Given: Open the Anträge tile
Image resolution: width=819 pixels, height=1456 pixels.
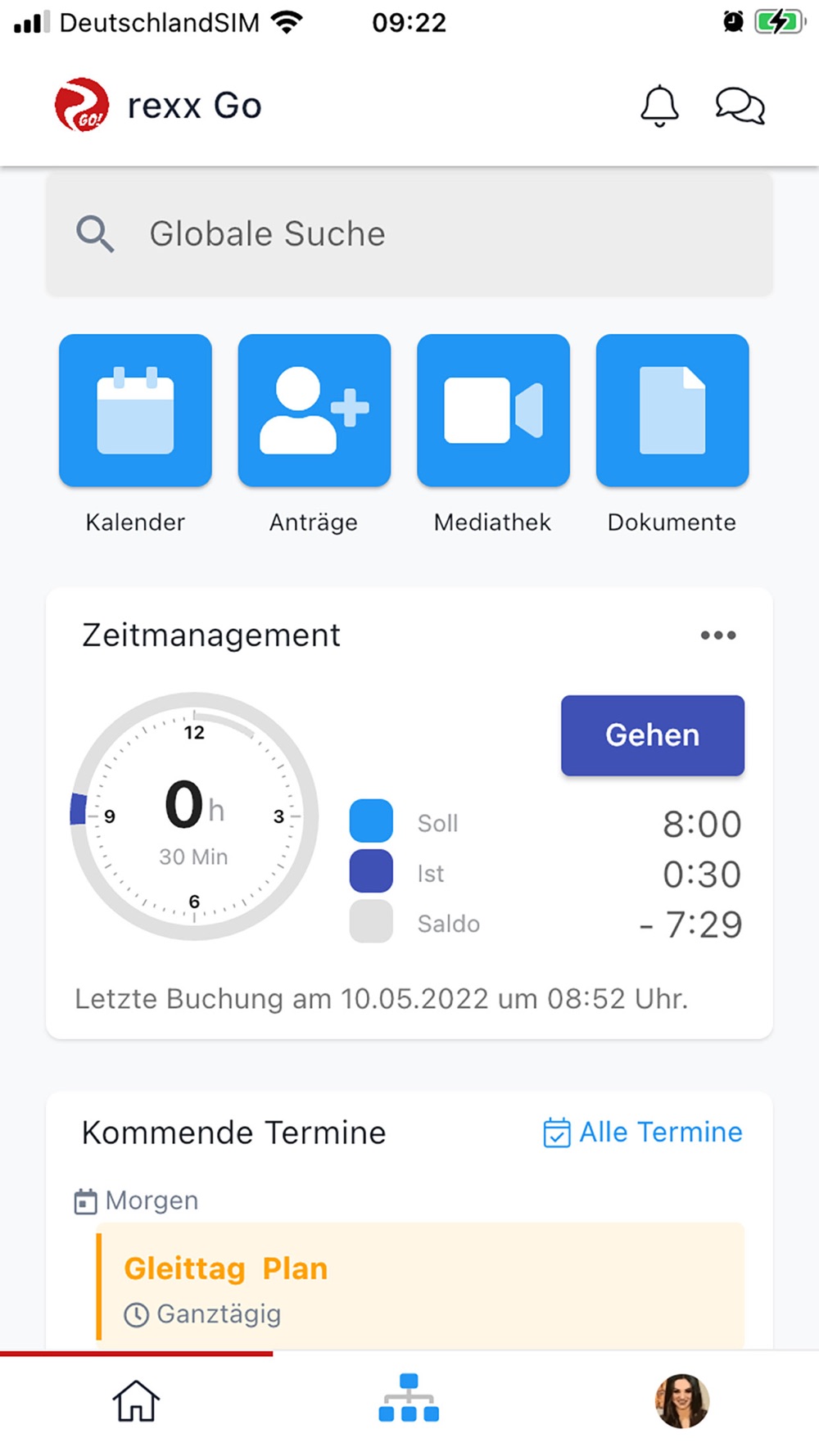Looking at the screenshot, I should point(314,410).
